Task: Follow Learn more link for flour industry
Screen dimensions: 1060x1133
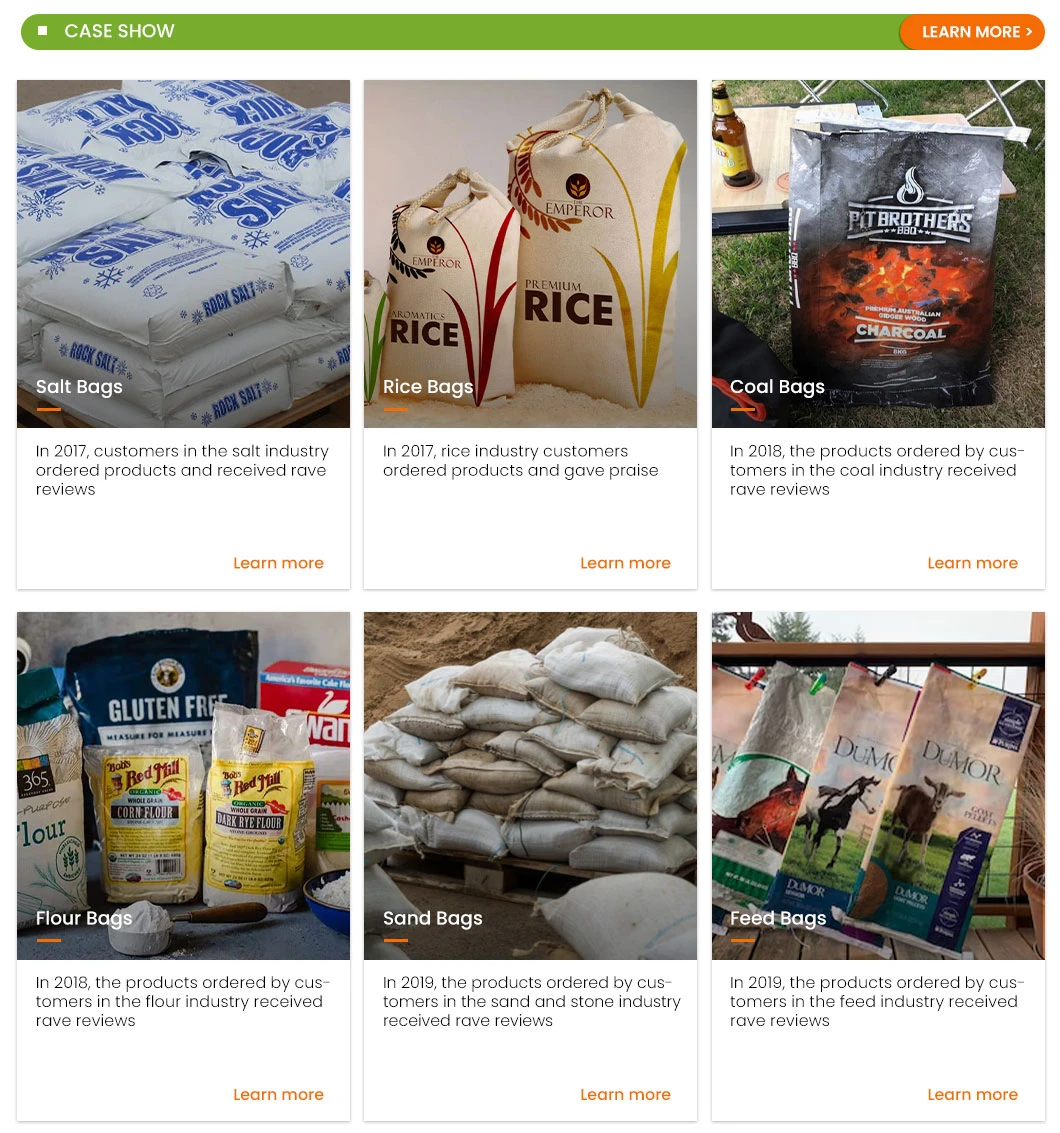Action: click(278, 1094)
